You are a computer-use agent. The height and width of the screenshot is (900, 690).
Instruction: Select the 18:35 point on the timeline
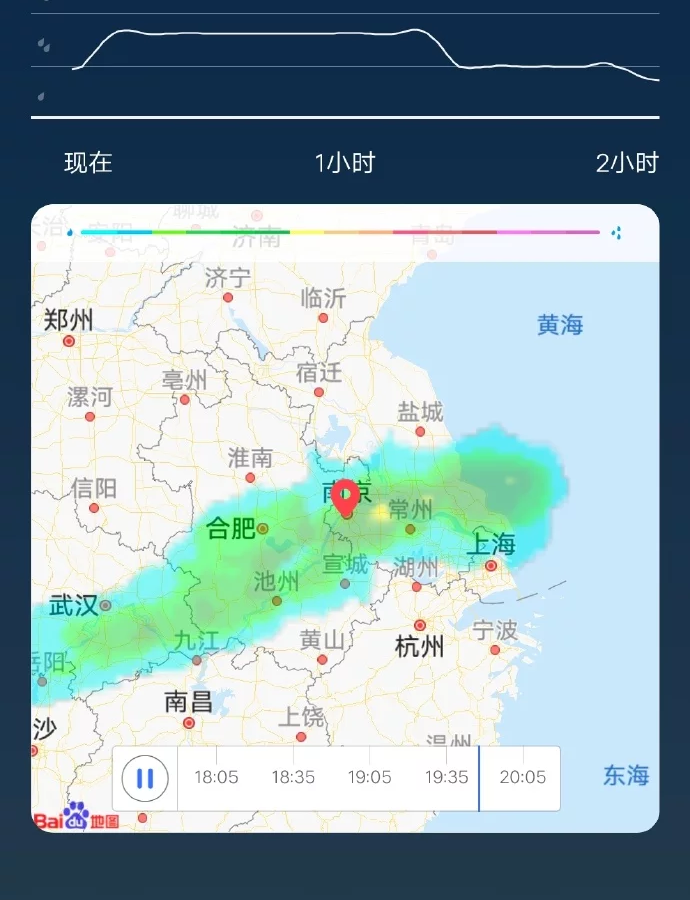(x=293, y=777)
